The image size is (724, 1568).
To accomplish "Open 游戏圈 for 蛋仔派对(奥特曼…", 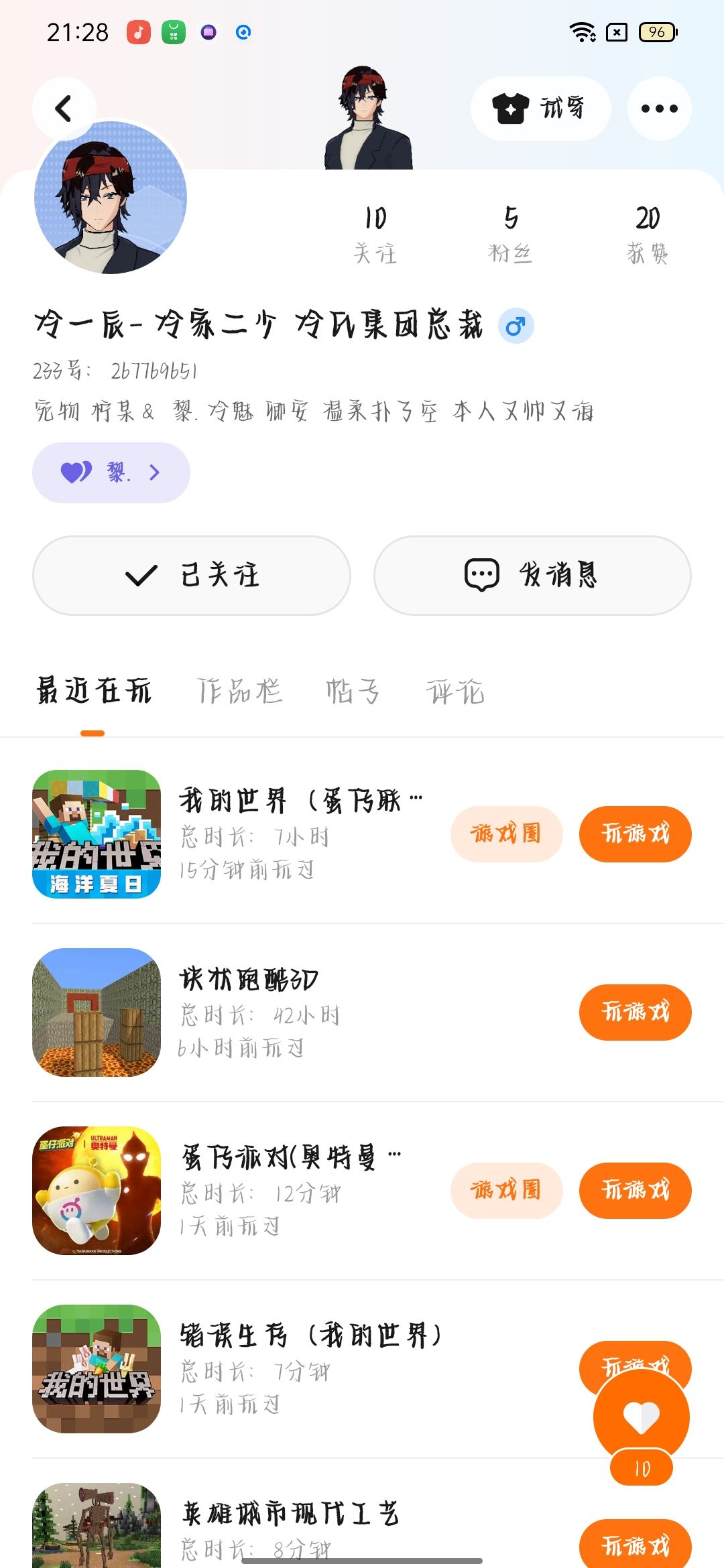I will pyautogui.click(x=506, y=1190).
